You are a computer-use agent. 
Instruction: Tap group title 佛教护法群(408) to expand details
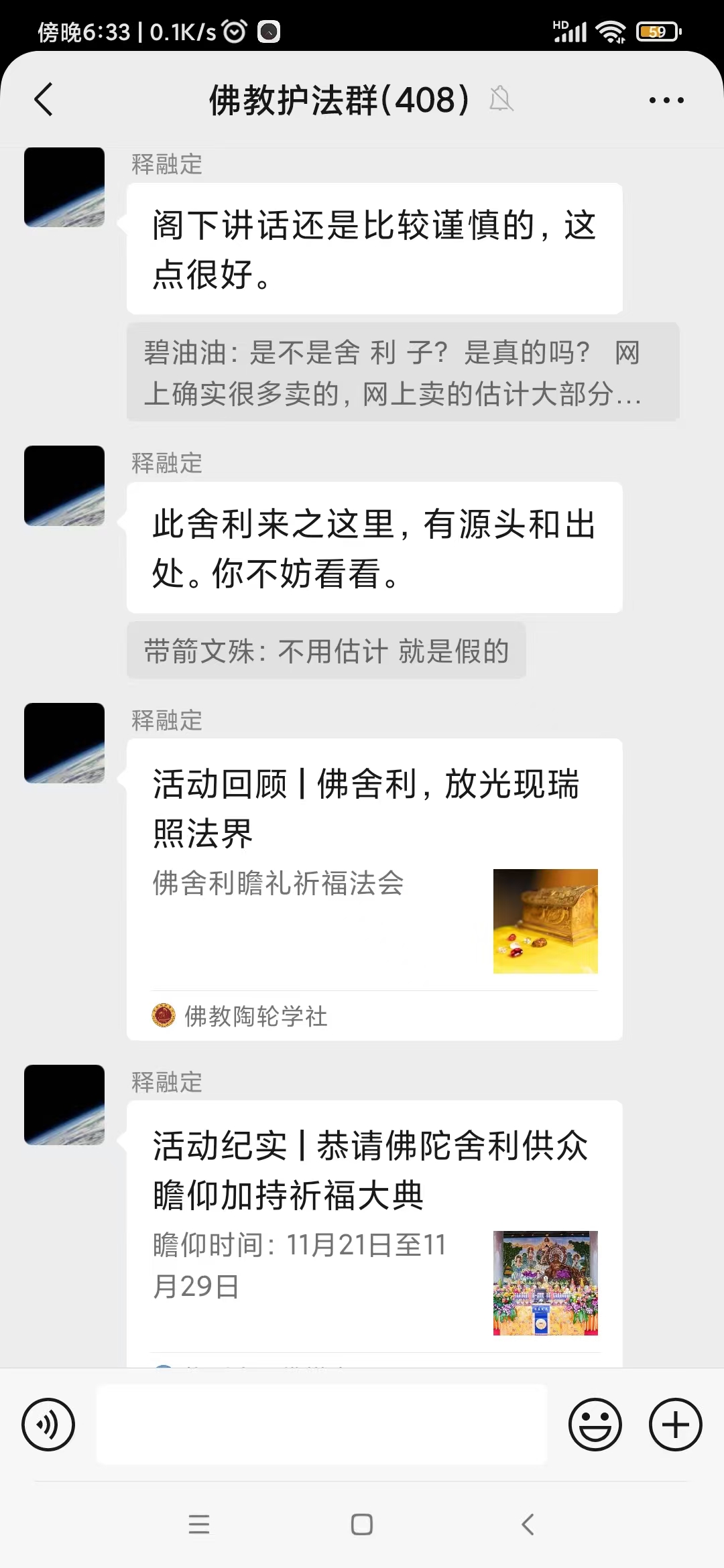click(x=337, y=99)
